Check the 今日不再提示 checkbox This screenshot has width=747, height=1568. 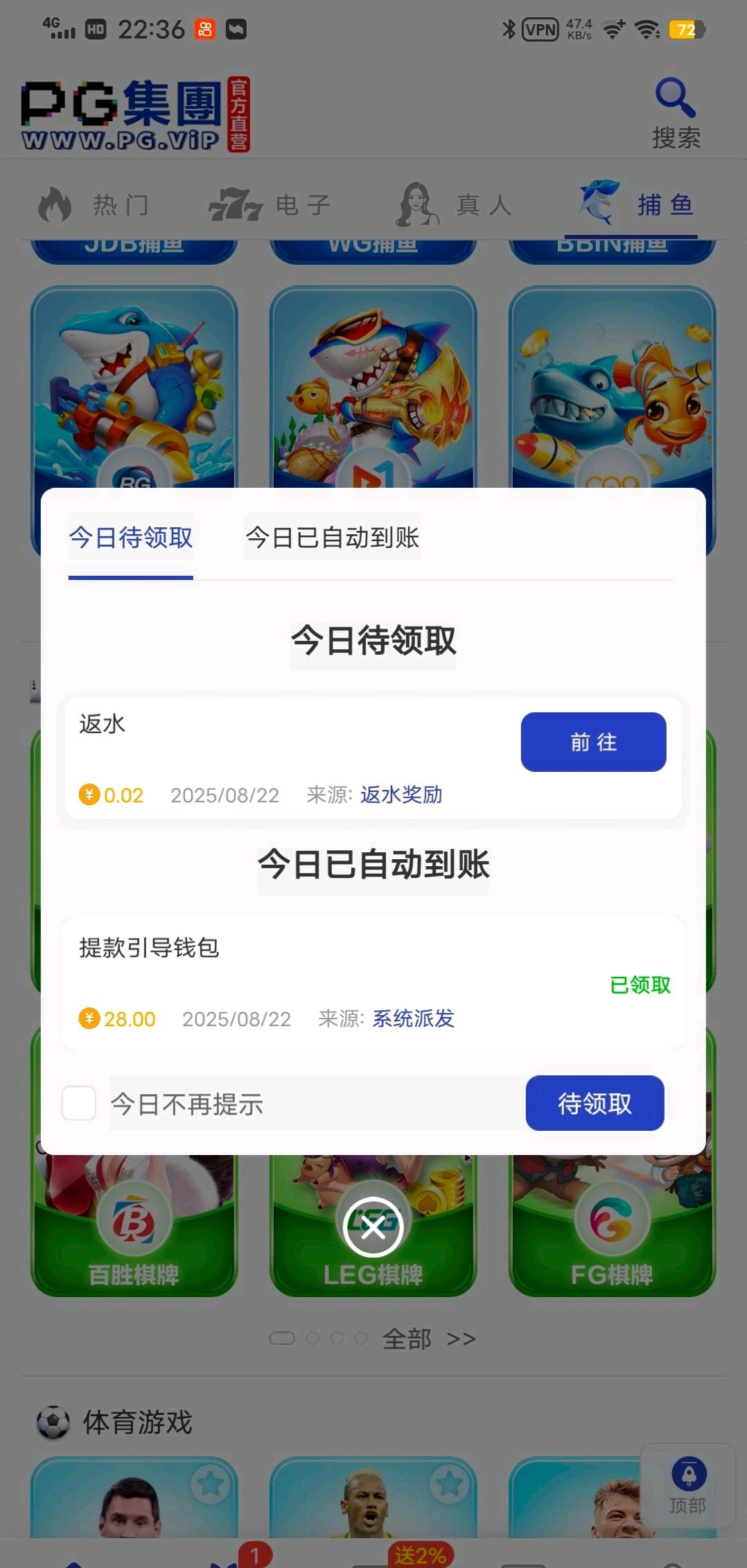(x=79, y=1103)
